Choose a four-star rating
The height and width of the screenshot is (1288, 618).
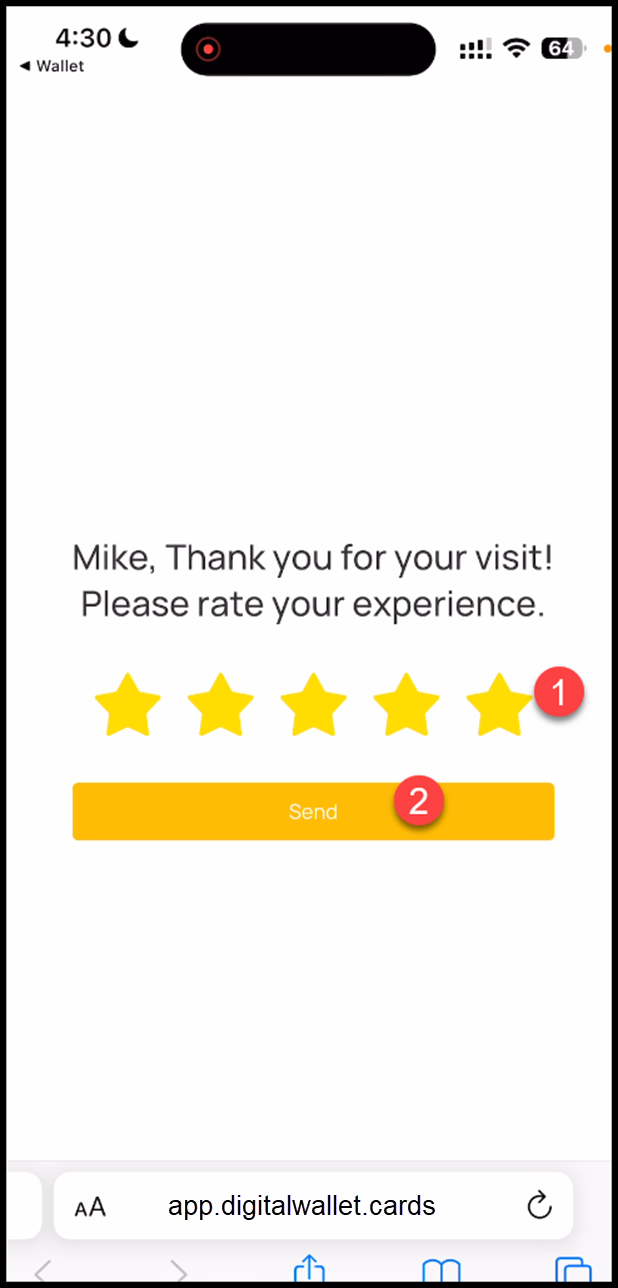click(x=406, y=705)
